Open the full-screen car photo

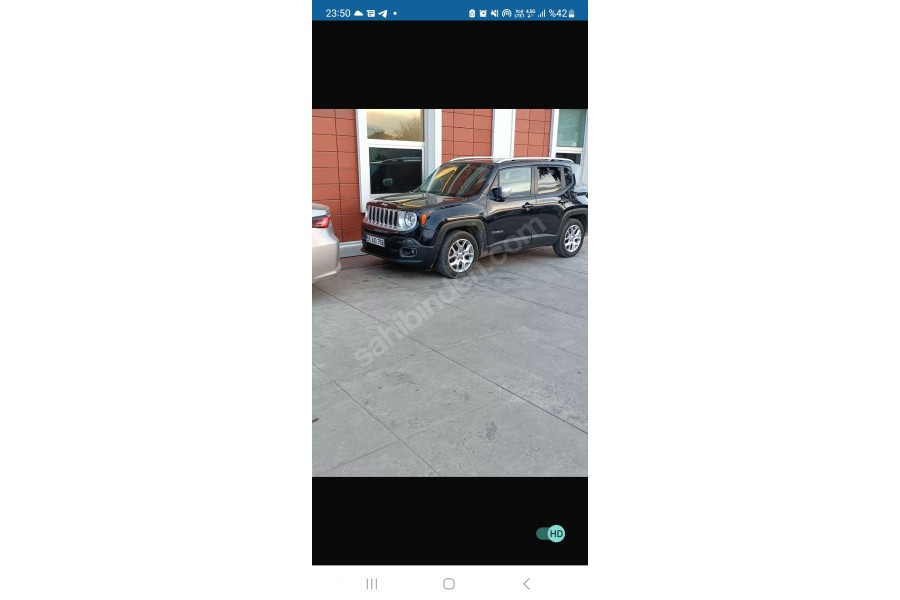pos(449,292)
